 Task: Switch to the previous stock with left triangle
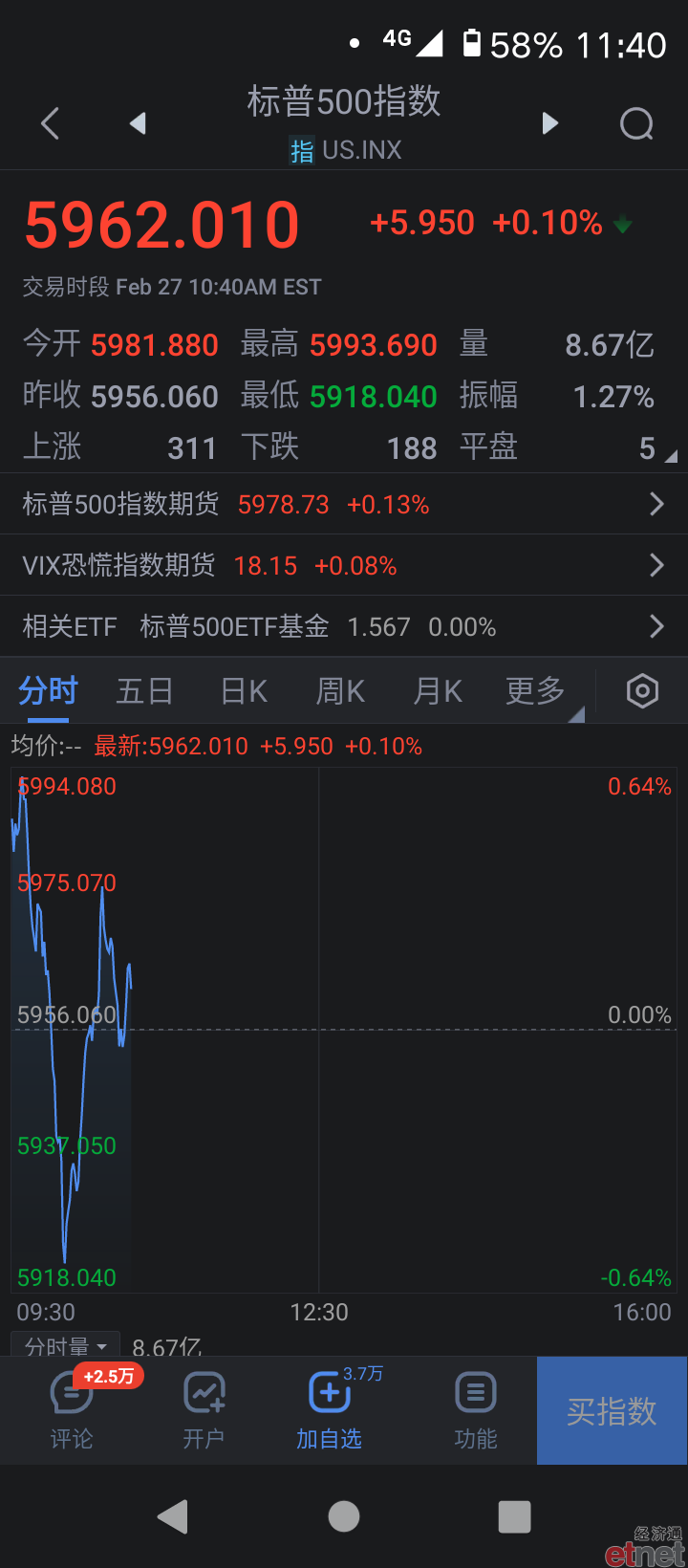tap(138, 123)
